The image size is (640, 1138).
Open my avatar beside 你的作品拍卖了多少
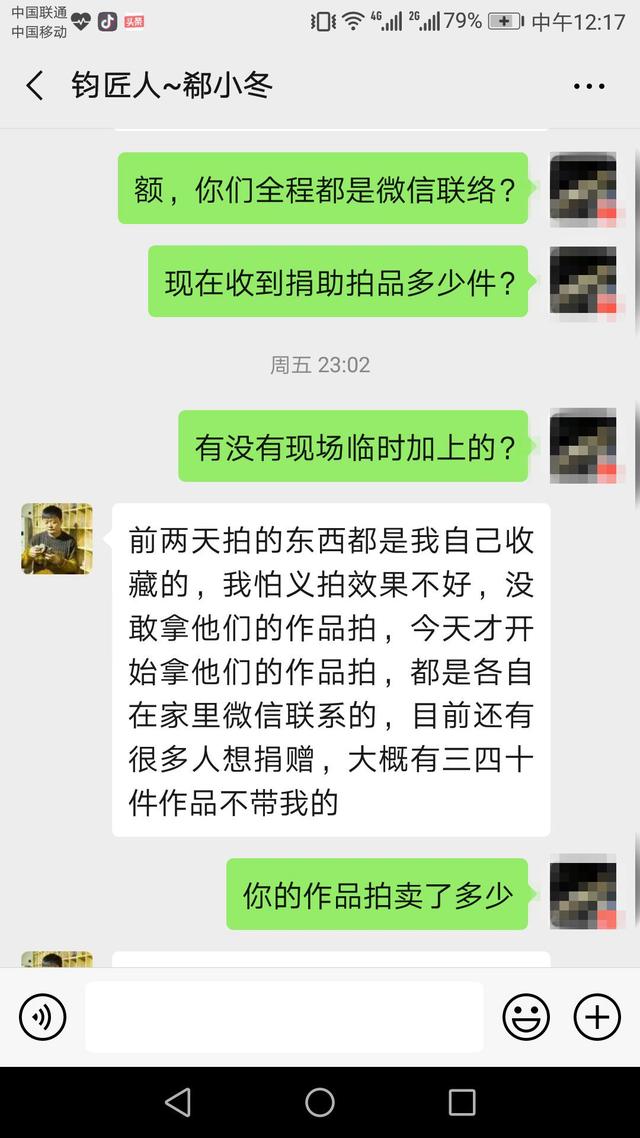583,894
